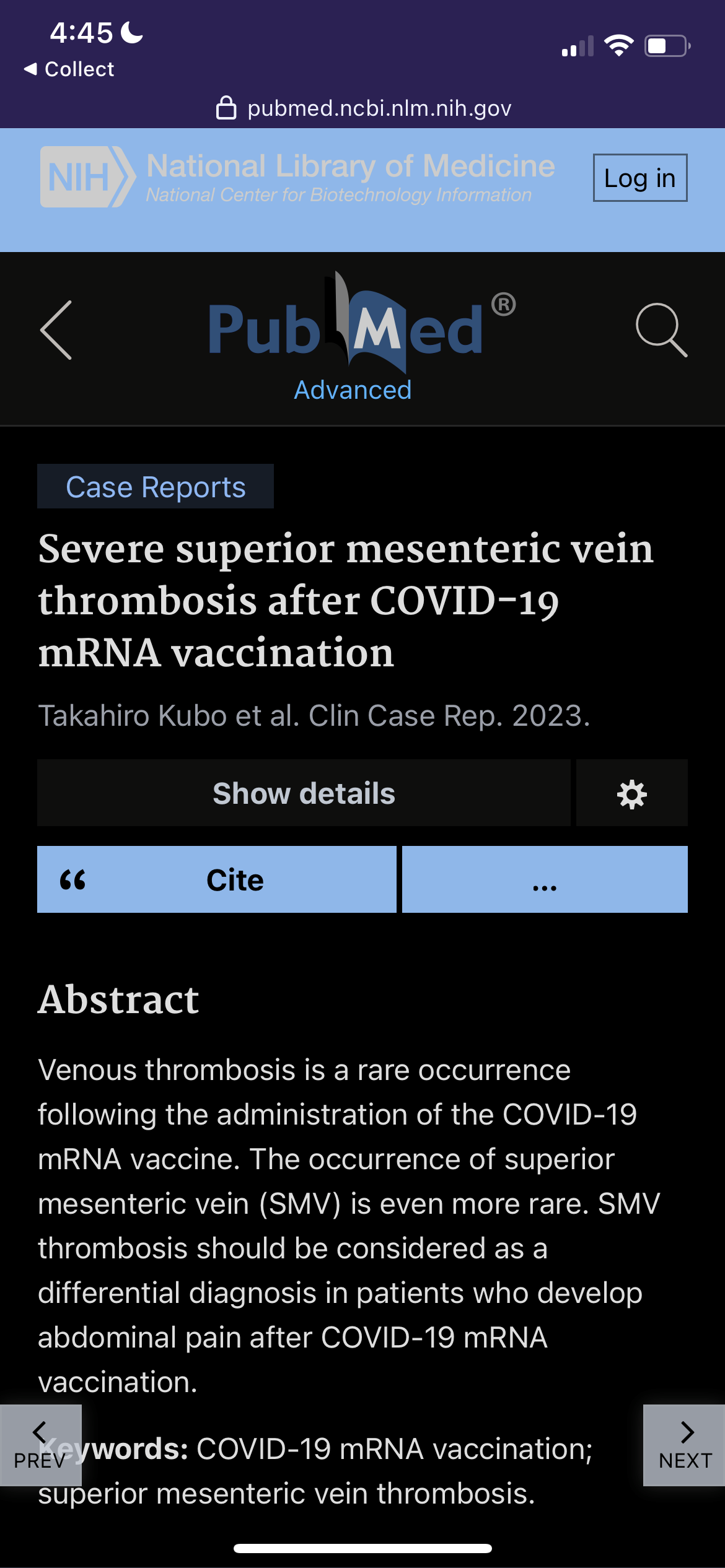Tap the pubmed.ncbi.nlm.nih.gov address bar

[x=363, y=108]
